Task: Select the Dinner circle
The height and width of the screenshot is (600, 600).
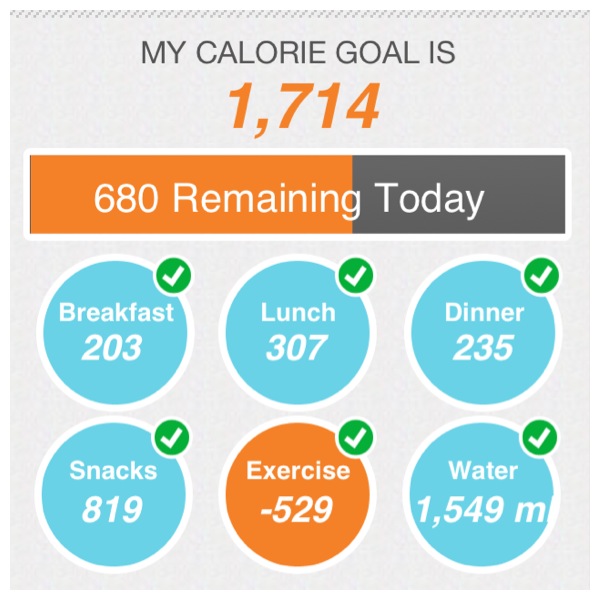Action: 484,330
